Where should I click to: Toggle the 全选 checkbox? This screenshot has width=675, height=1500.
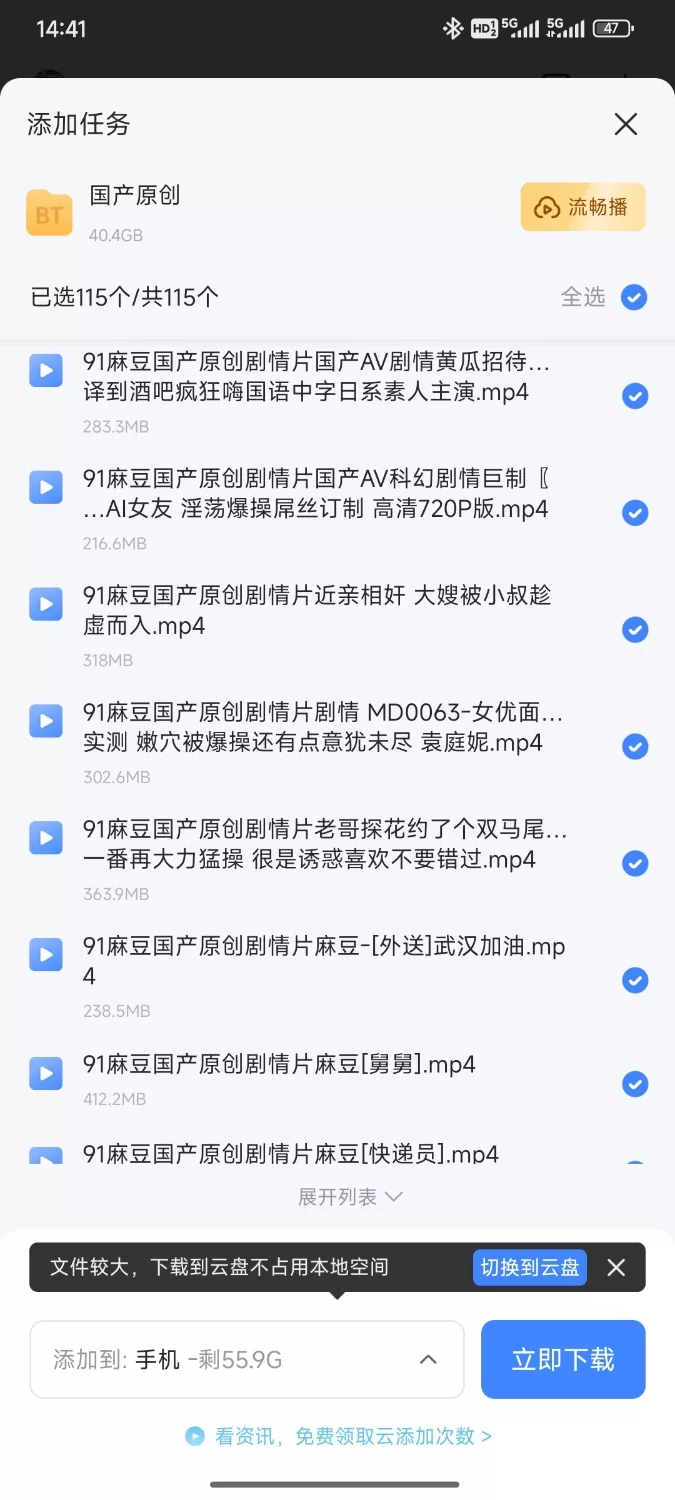[634, 297]
